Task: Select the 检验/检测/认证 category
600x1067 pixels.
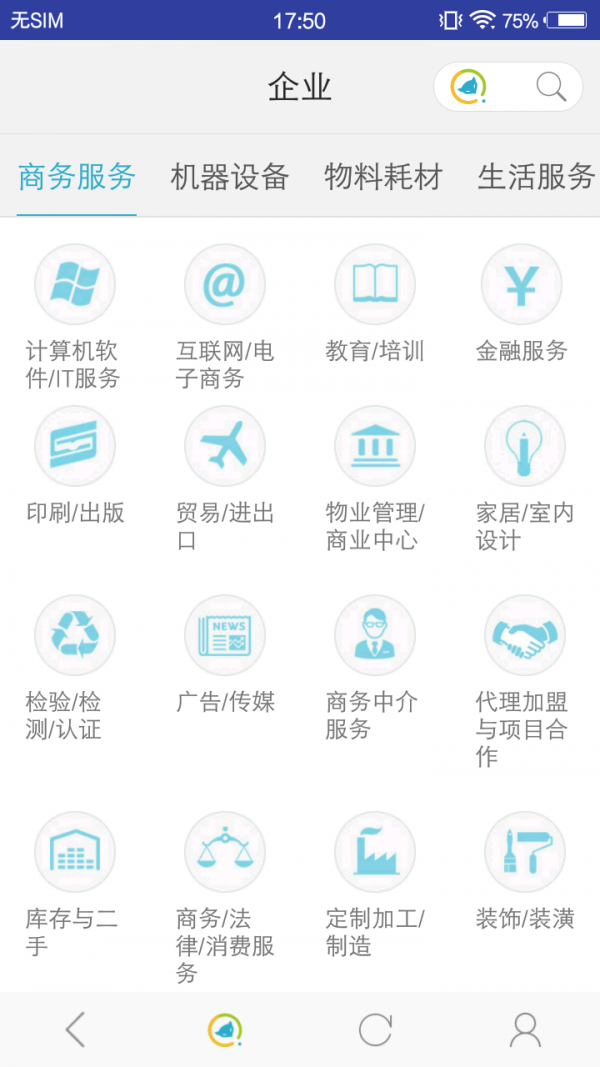Action: click(75, 636)
